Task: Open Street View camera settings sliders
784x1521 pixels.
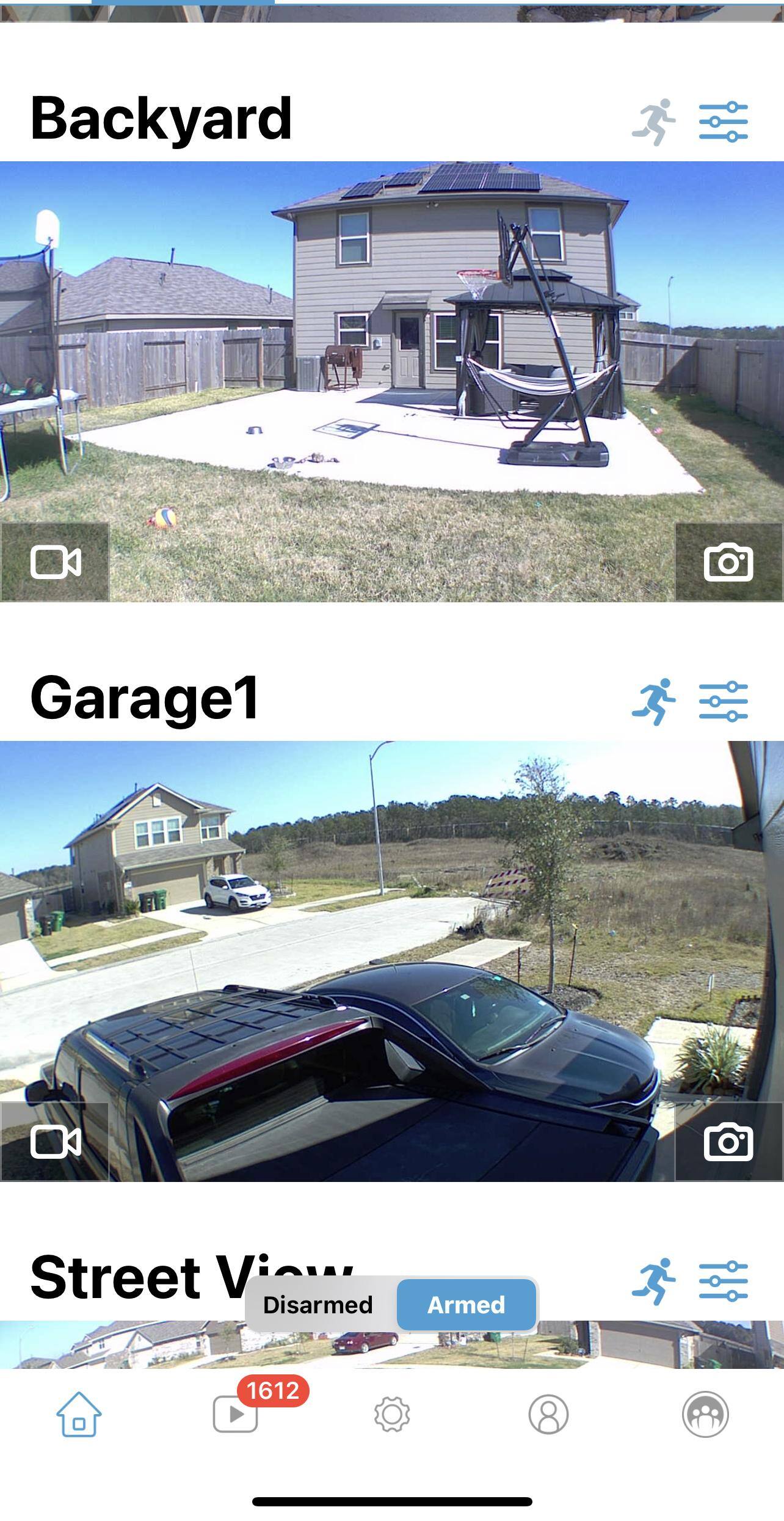Action: tap(724, 1281)
